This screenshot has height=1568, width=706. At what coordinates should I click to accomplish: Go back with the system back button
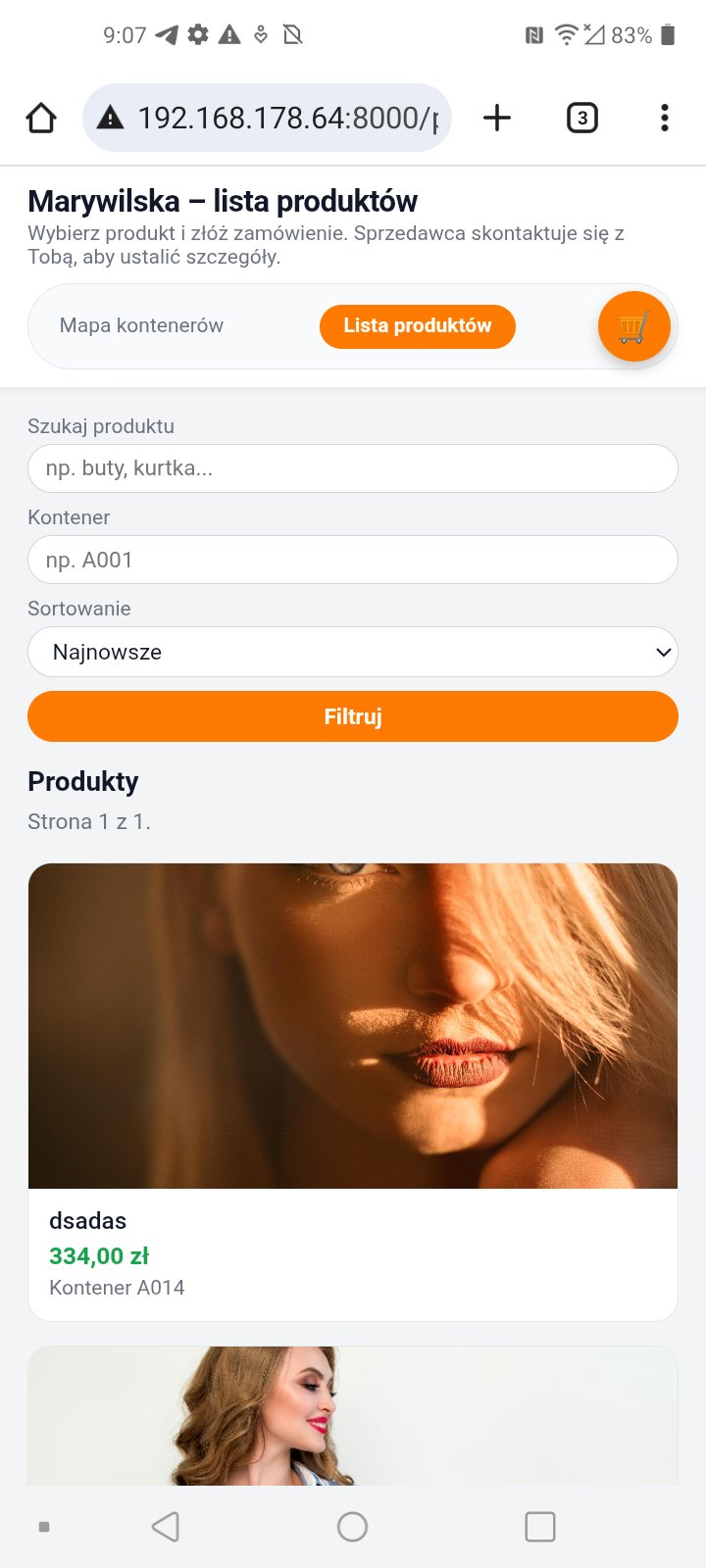click(x=166, y=1526)
